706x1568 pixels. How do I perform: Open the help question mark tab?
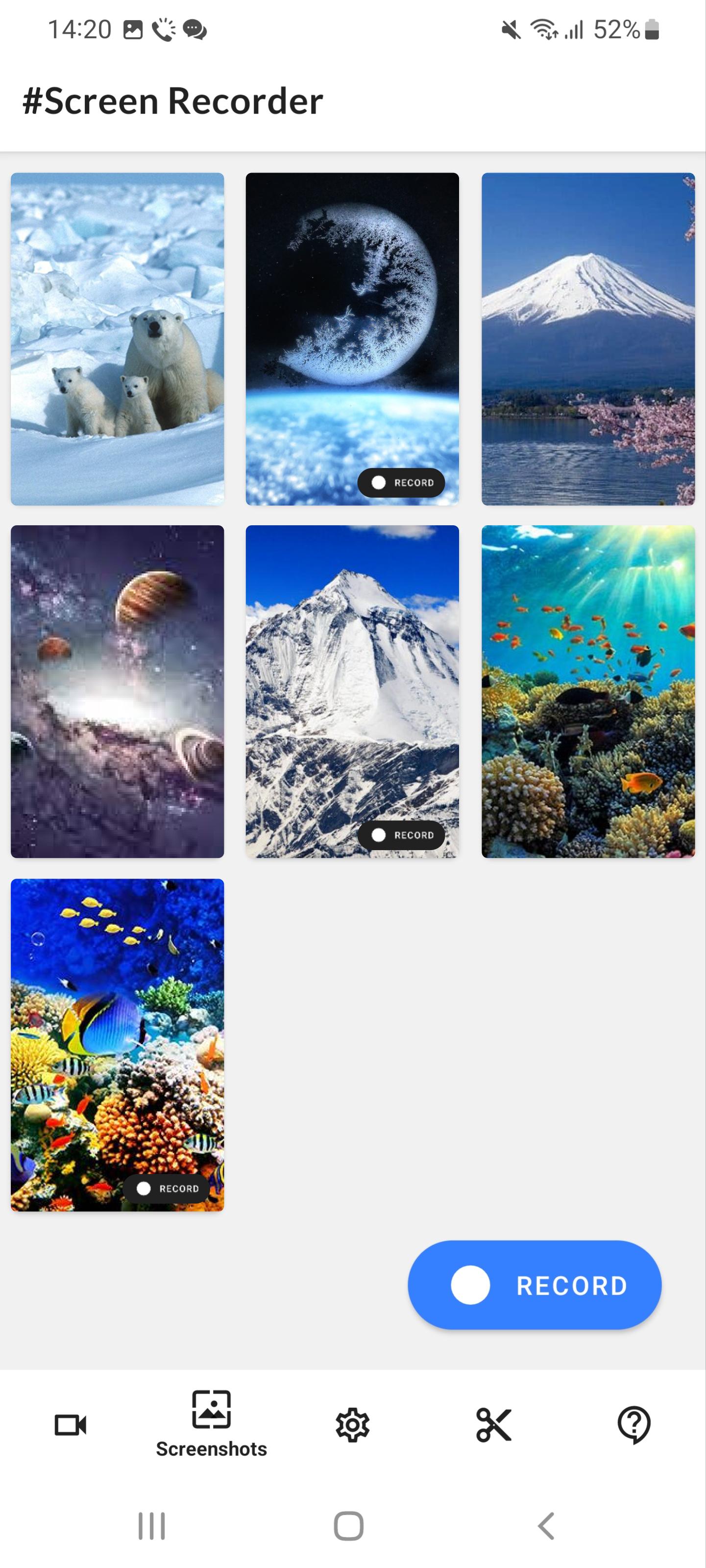point(634,1424)
